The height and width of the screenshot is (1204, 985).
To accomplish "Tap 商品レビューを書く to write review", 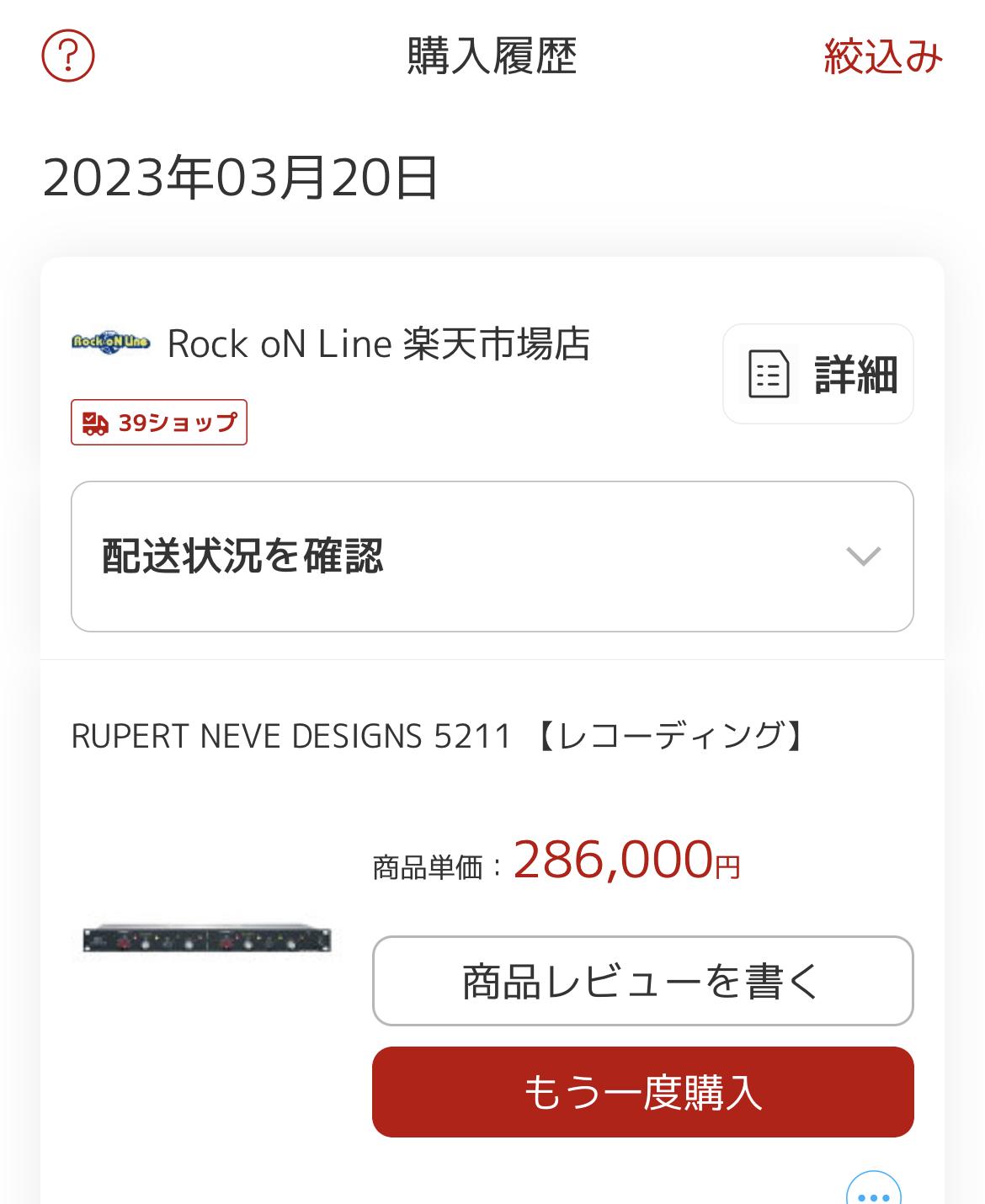I will [x=642, y=981].
